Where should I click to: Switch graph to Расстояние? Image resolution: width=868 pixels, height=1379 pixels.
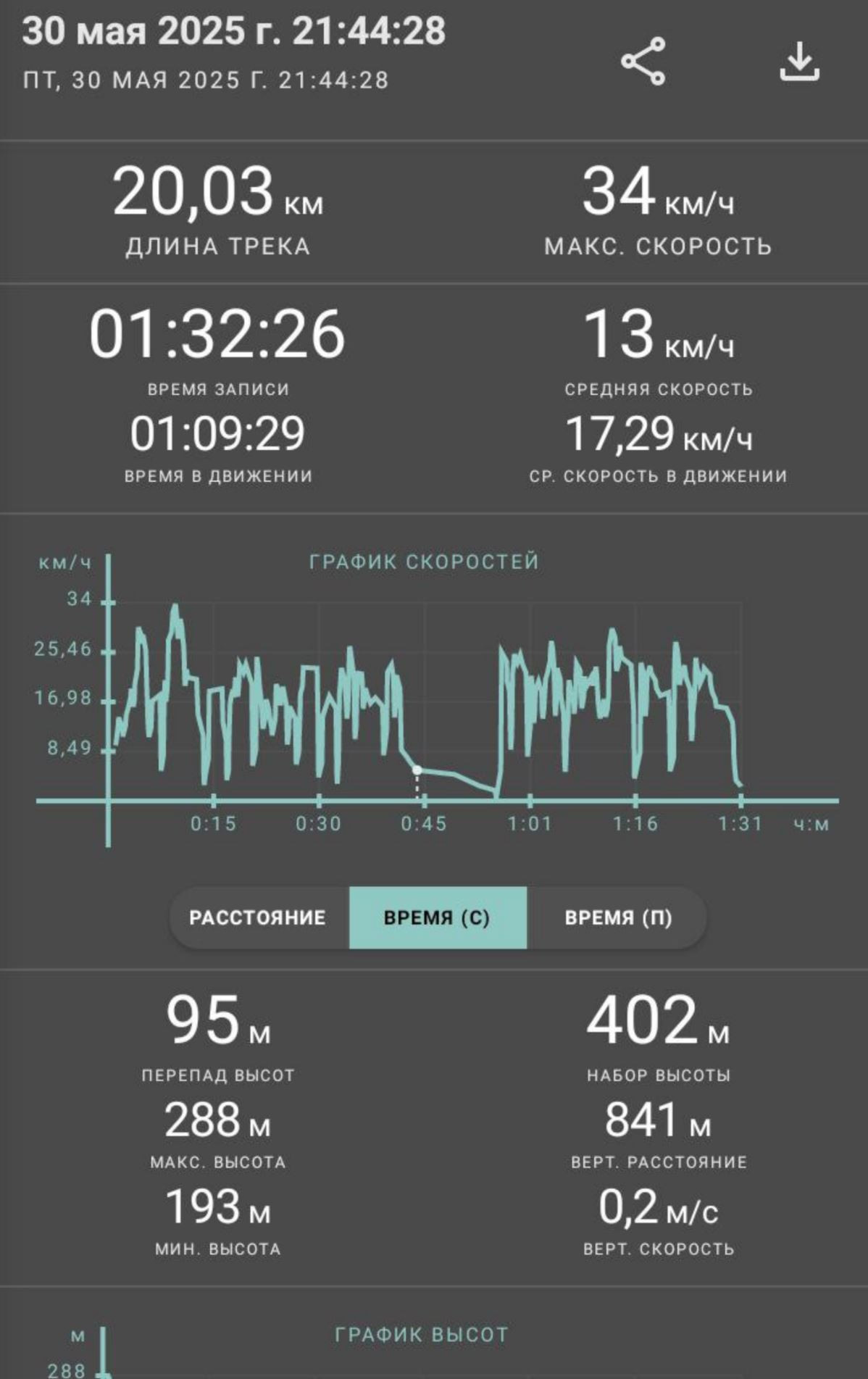tap(259, 917)
